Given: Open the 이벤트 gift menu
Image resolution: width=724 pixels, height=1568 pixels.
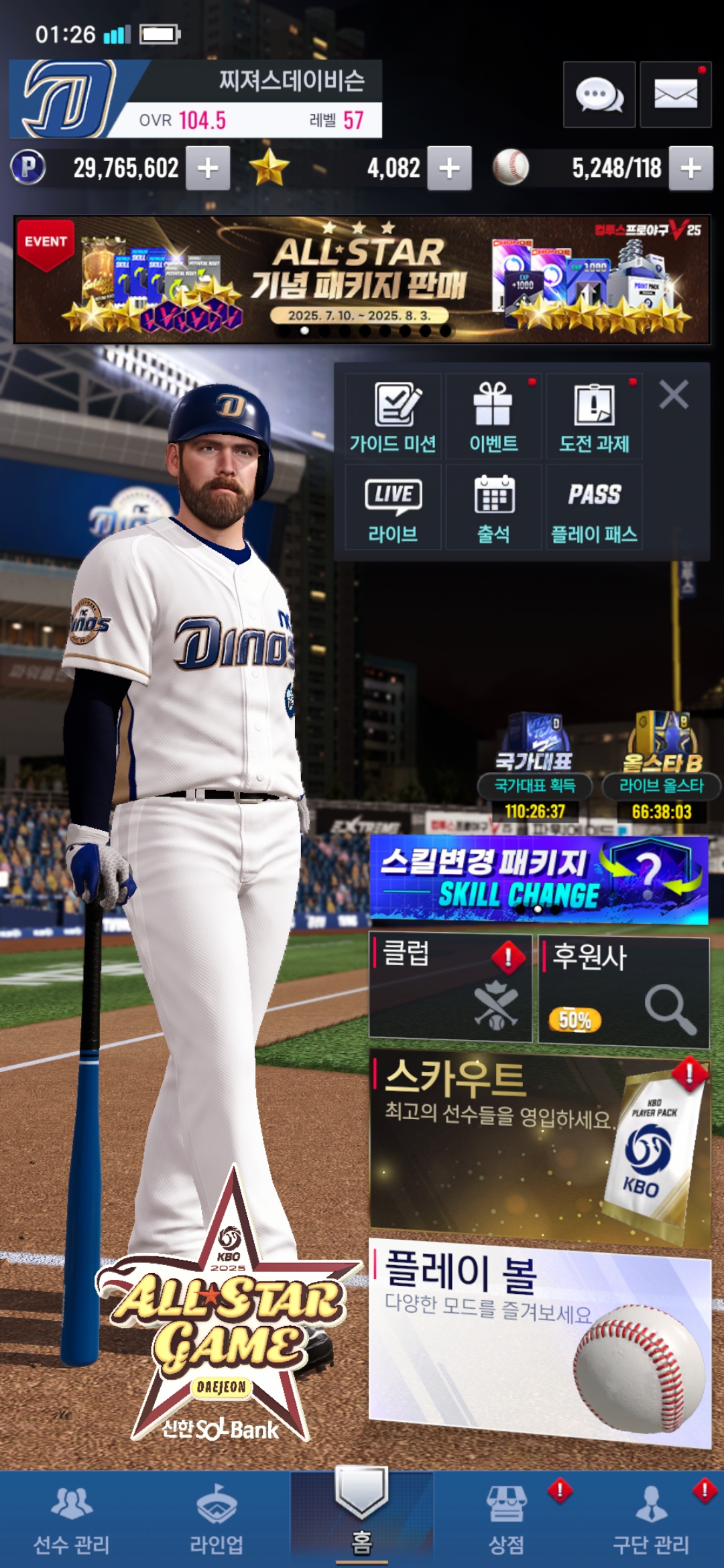Looking at the screenshot, I should 493,417.
